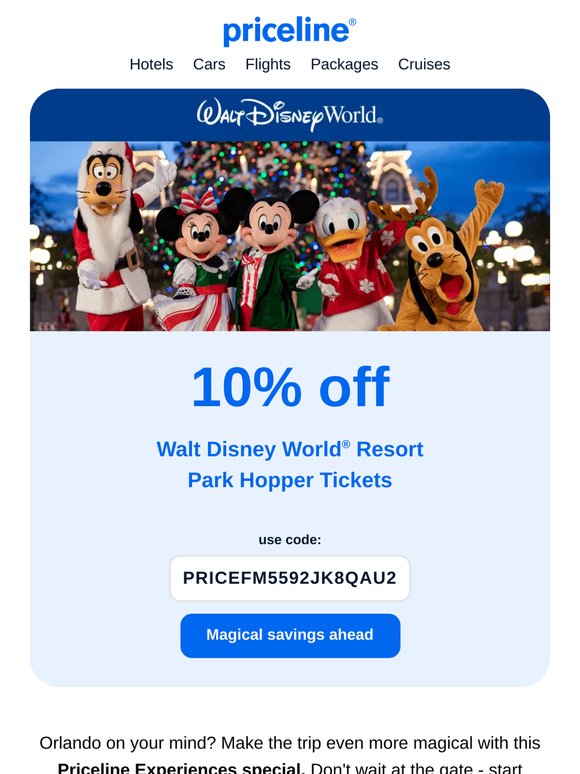Go to Cars section
This screenshot has width=580, height=774.
coord(209,64)
